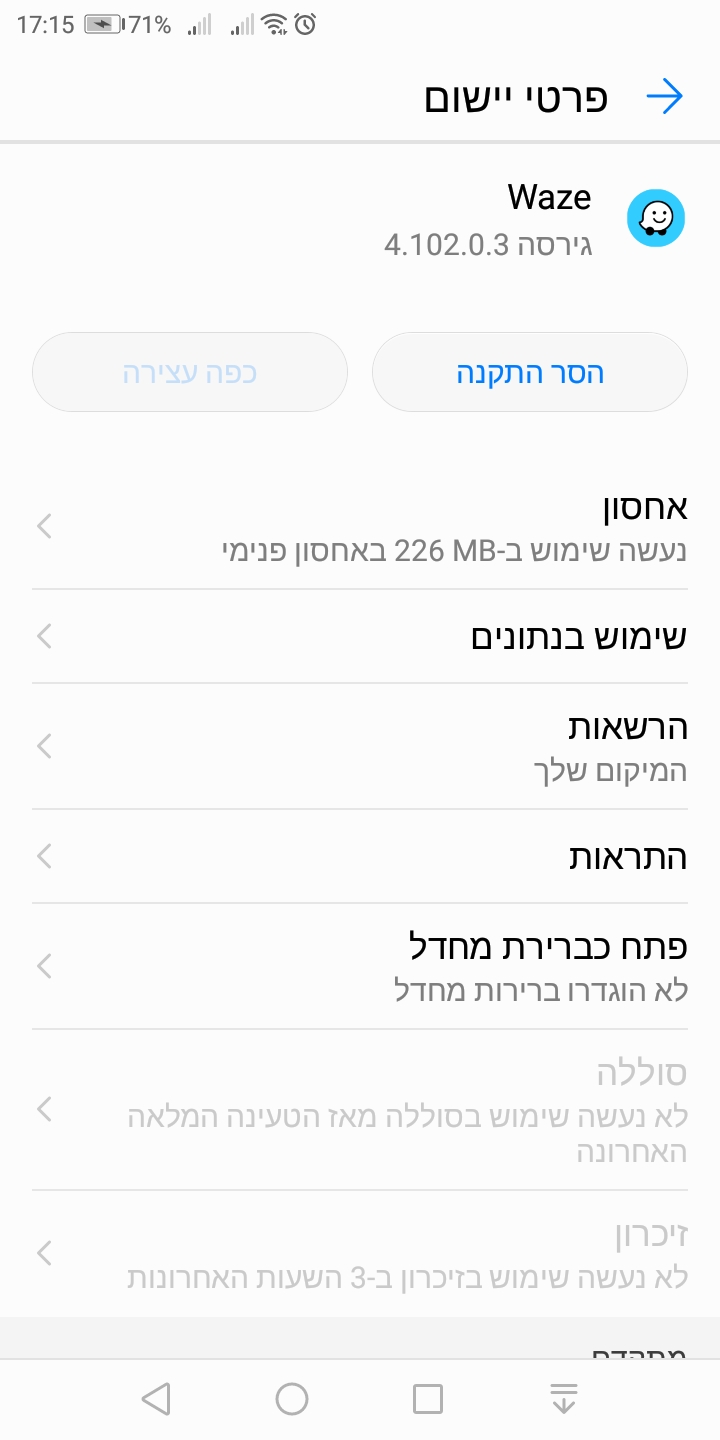Tap the back arrow in the header
The image size is (720, 1440).
664,97
